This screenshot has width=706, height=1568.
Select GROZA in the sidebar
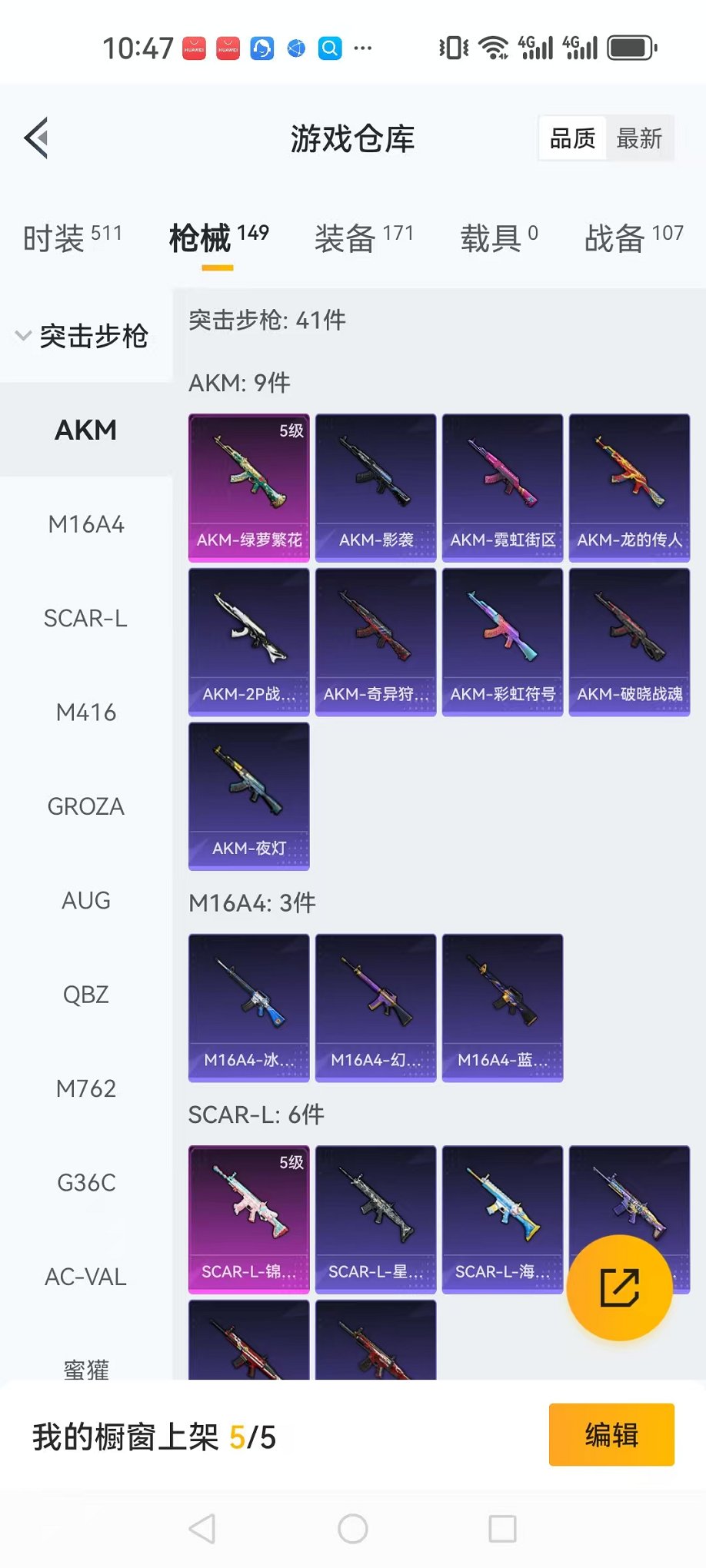point(86,806)
